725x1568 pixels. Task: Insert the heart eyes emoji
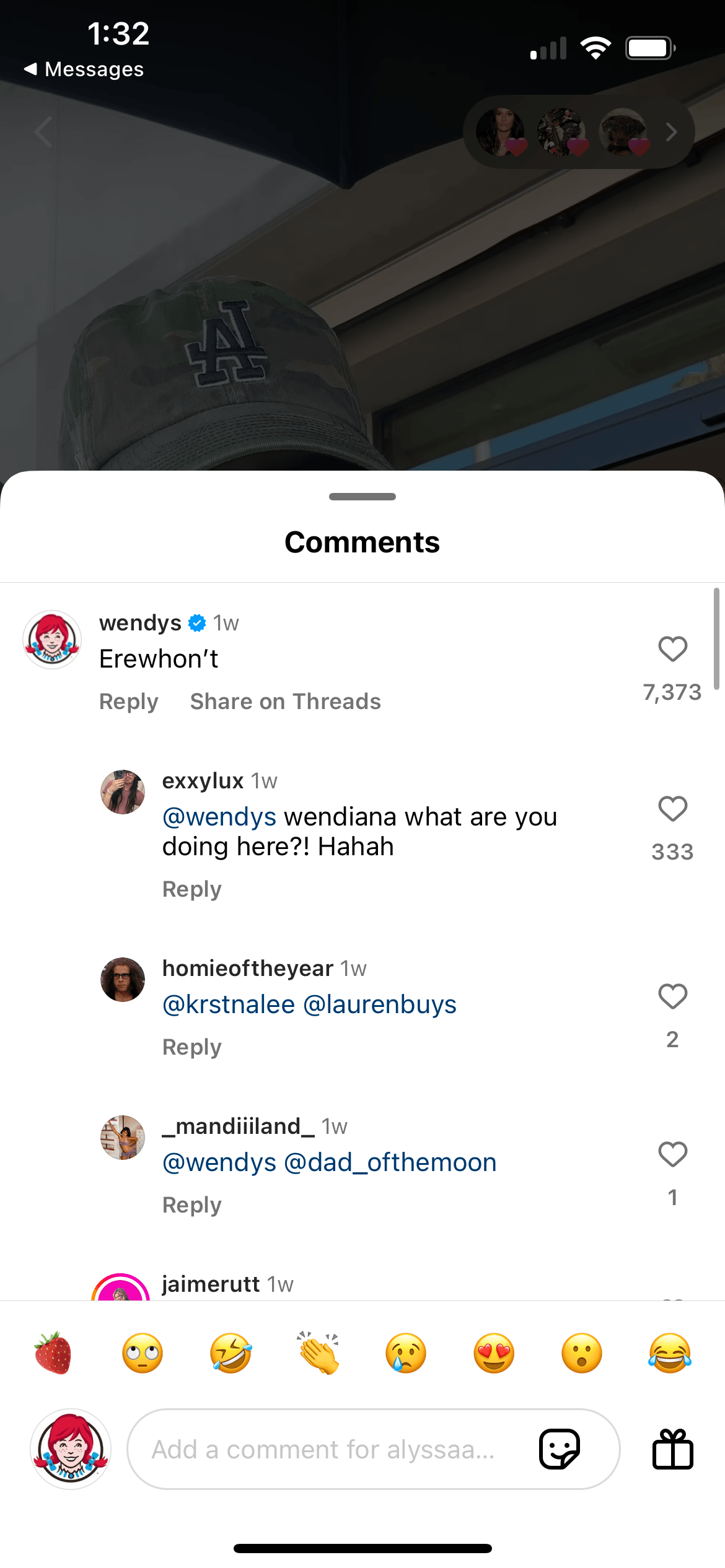[494, 1353]
